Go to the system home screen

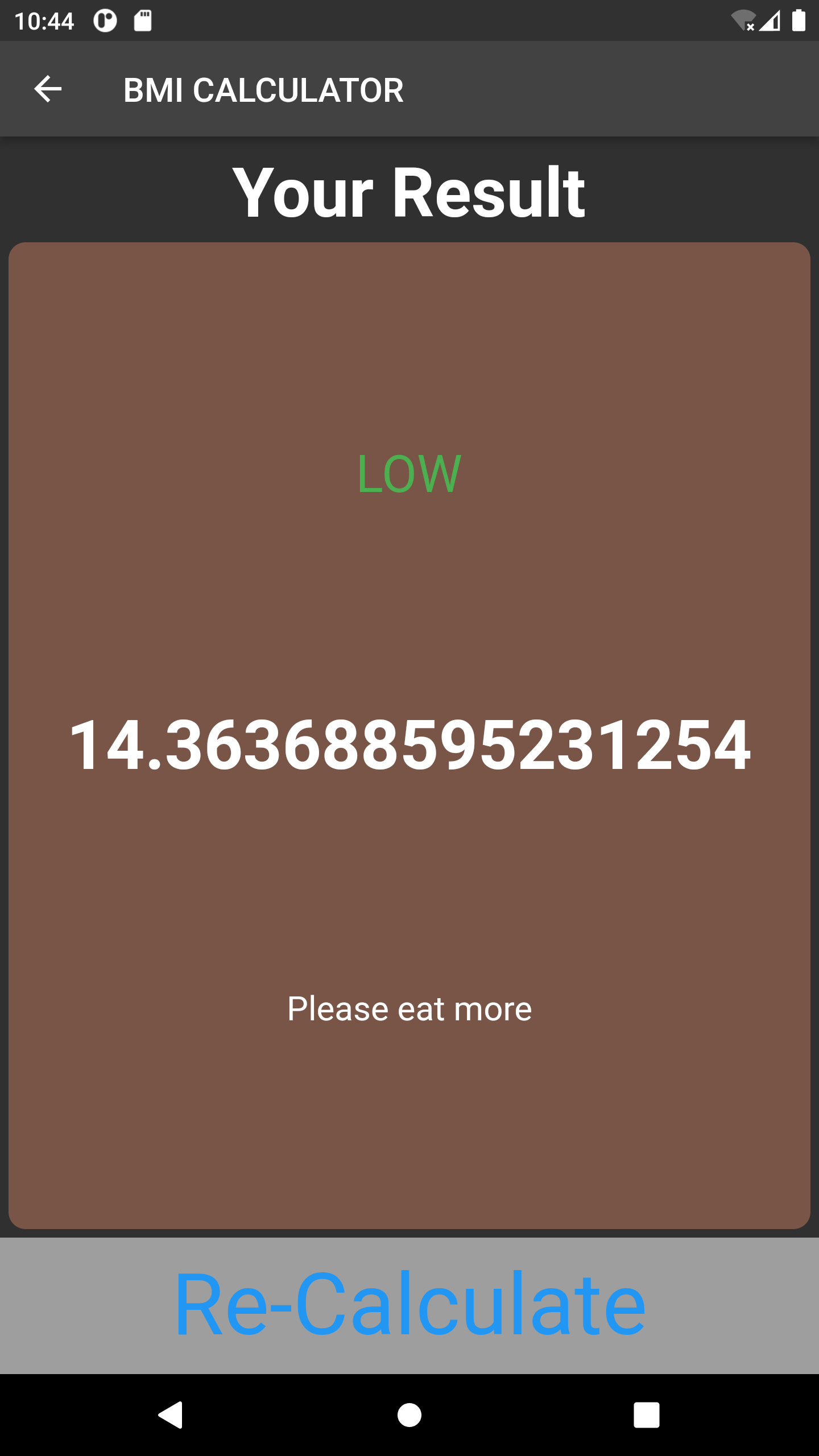pyautogui.click(x=409, y=1414)
